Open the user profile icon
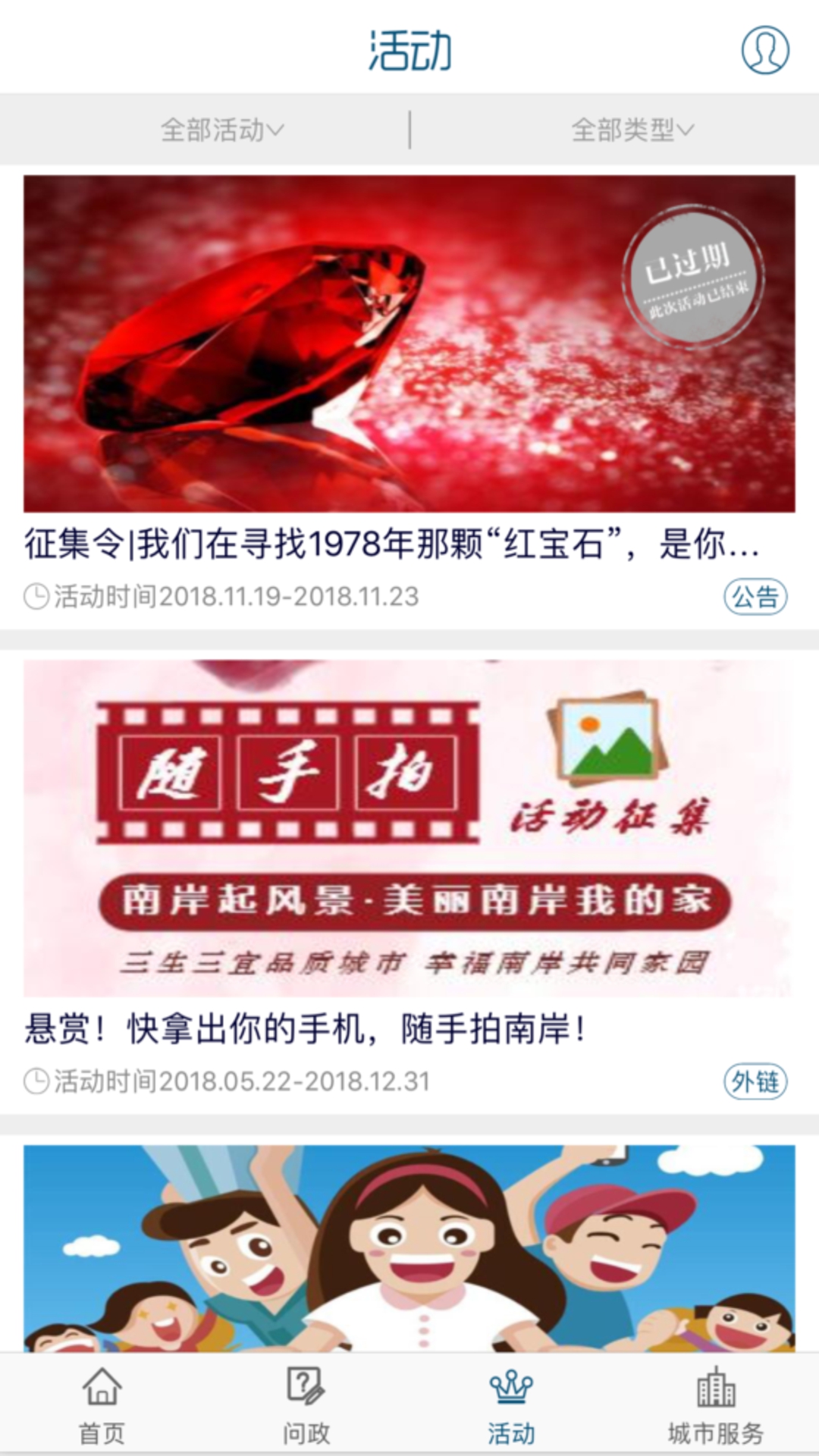 764,50
